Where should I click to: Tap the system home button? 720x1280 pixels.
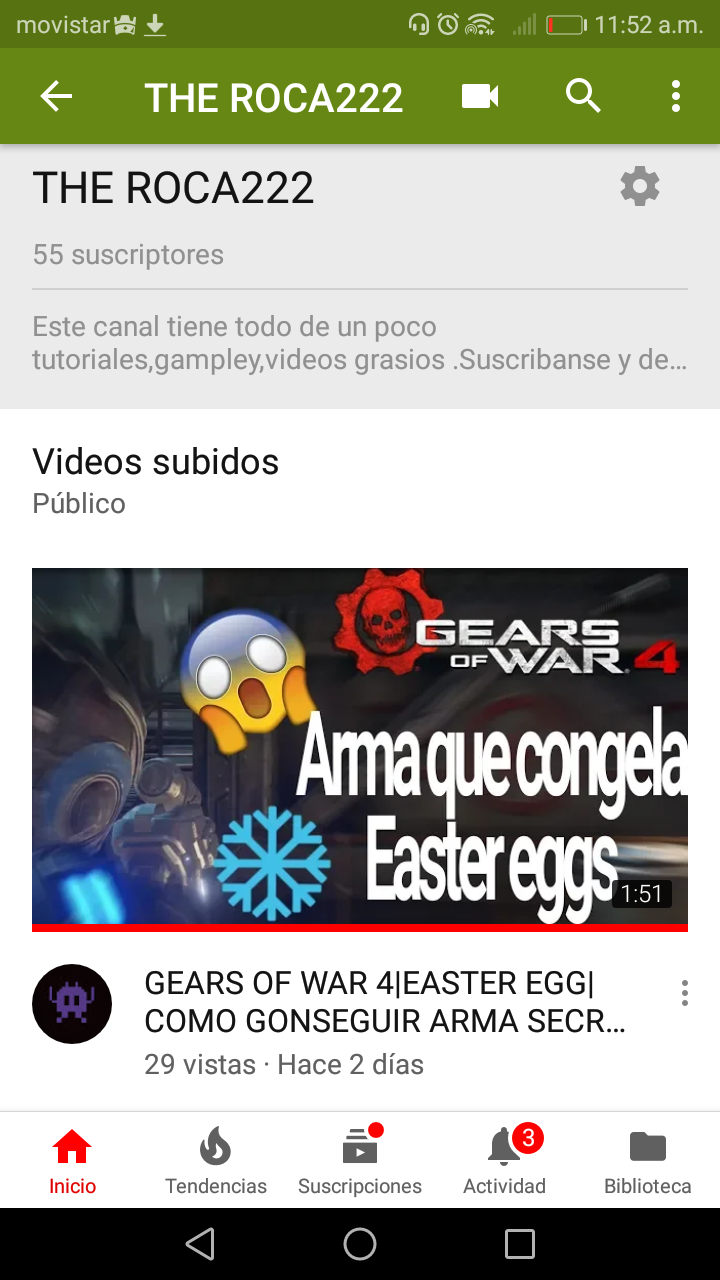pyautogui.click(x=360, y=1244)
